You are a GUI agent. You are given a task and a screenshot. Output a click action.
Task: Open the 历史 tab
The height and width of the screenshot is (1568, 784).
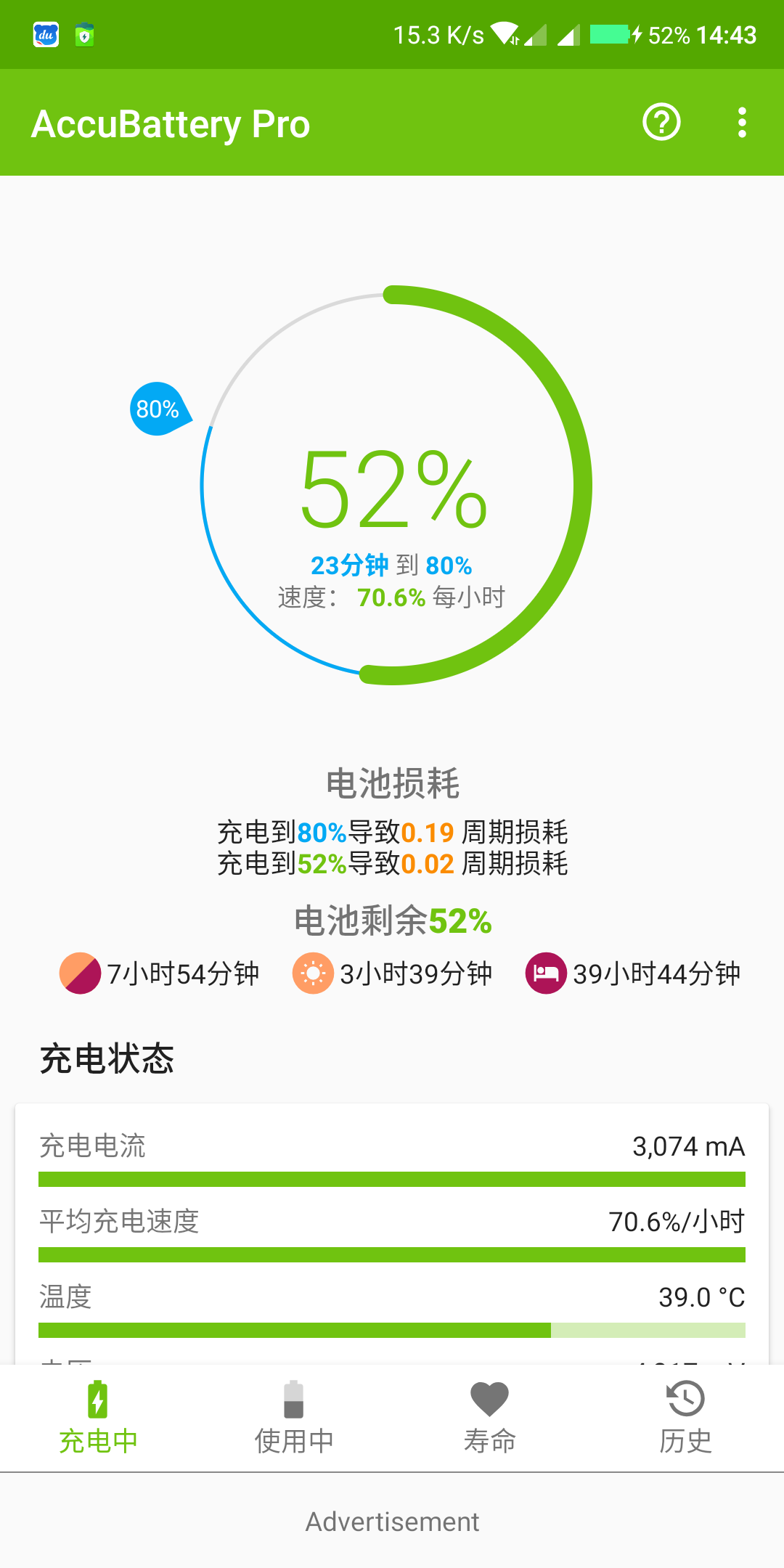point(686,1418)
